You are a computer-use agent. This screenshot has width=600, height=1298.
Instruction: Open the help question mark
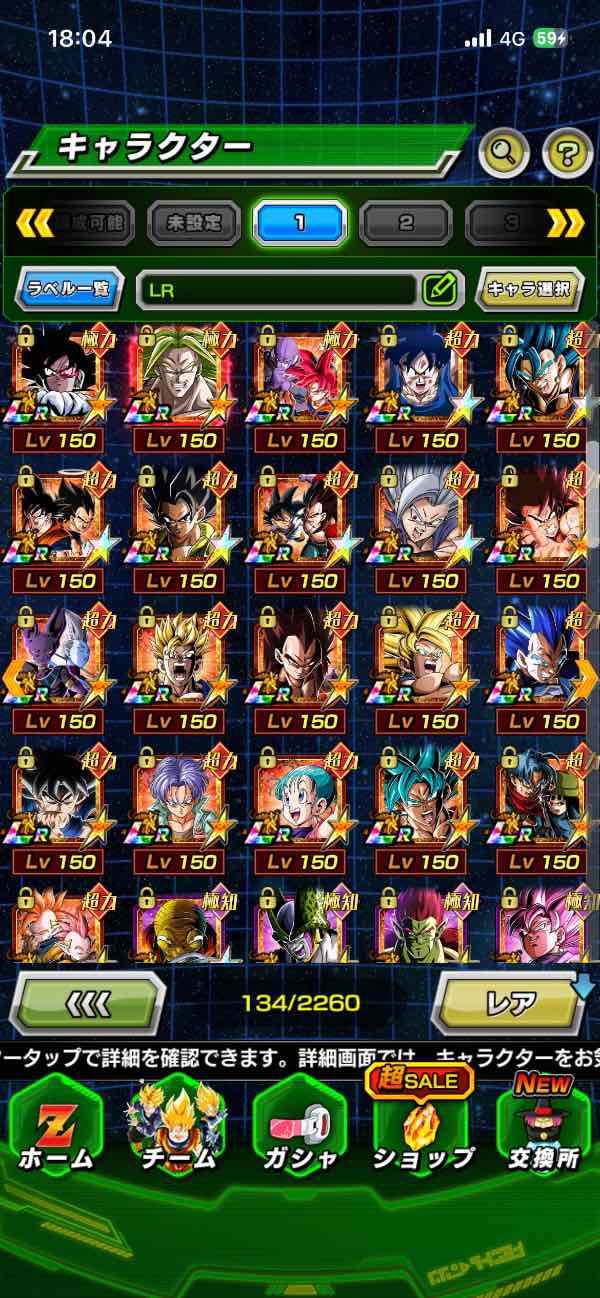pyautogui.click(x=568, y=153)
